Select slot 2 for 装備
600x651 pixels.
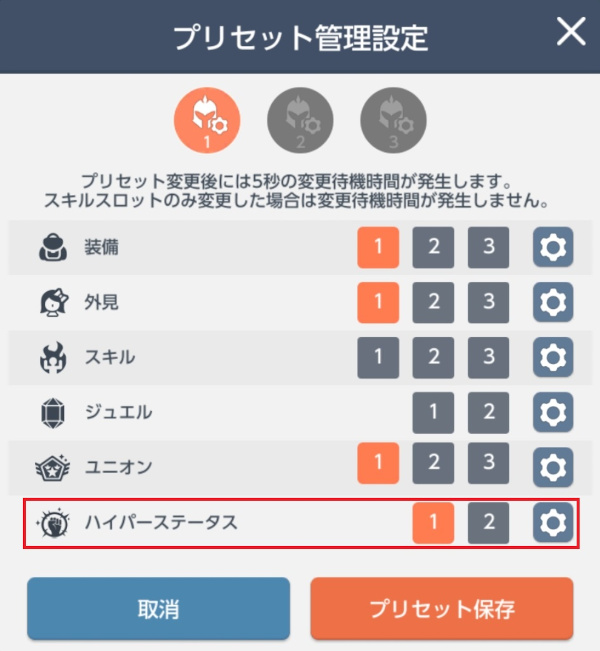click(433, 247)
